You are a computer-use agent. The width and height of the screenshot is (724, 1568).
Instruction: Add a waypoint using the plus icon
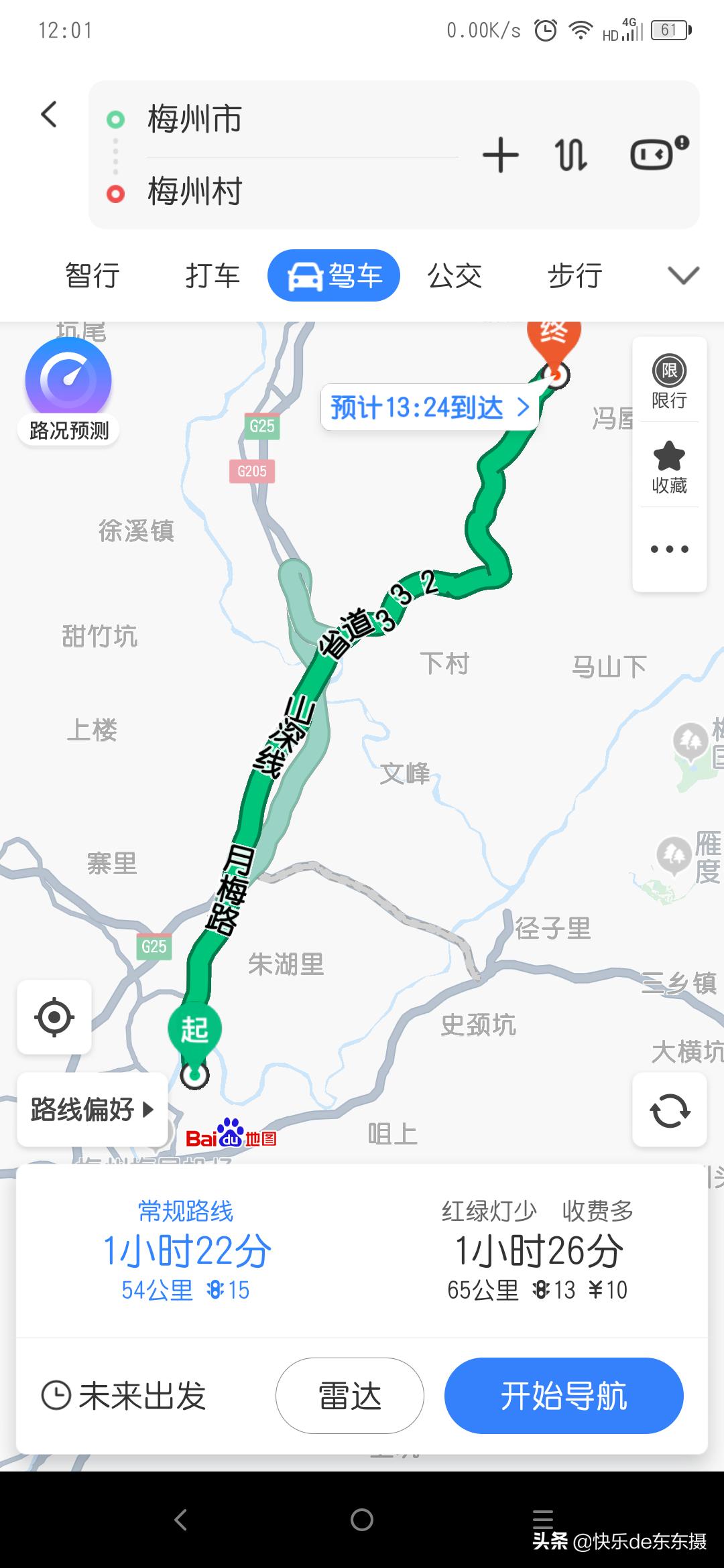500,154
